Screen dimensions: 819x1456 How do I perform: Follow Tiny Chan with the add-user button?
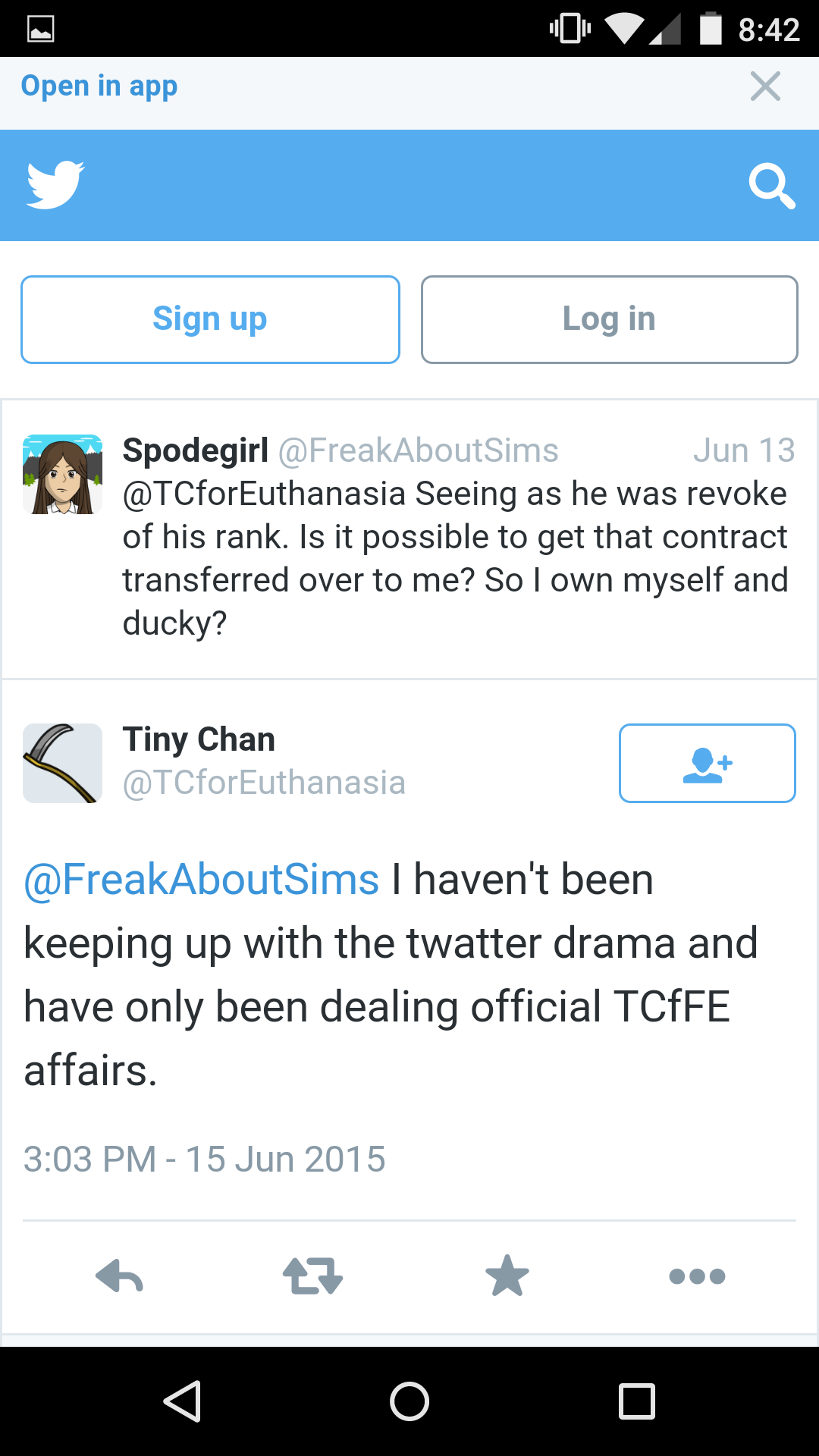click(707, 763)
